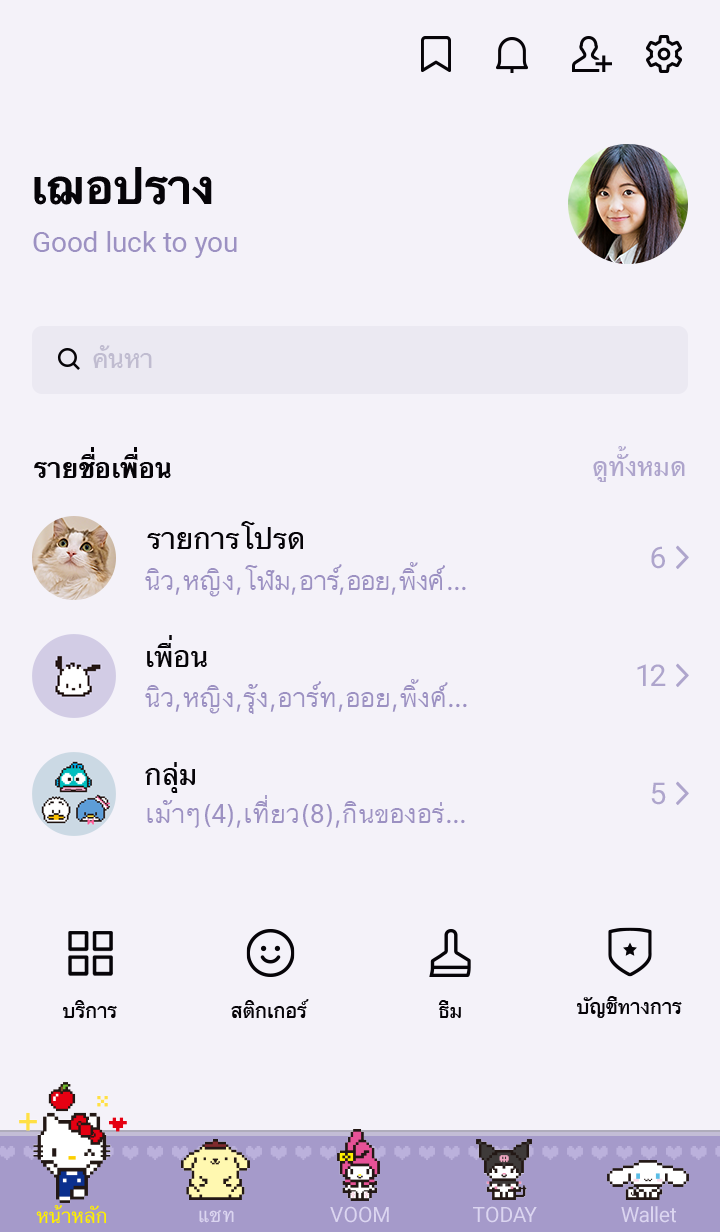Open the เพื่อน friends list
The width and height of the screenshot is (720, 1232).
pyautogui.click(x=360, y=676)
